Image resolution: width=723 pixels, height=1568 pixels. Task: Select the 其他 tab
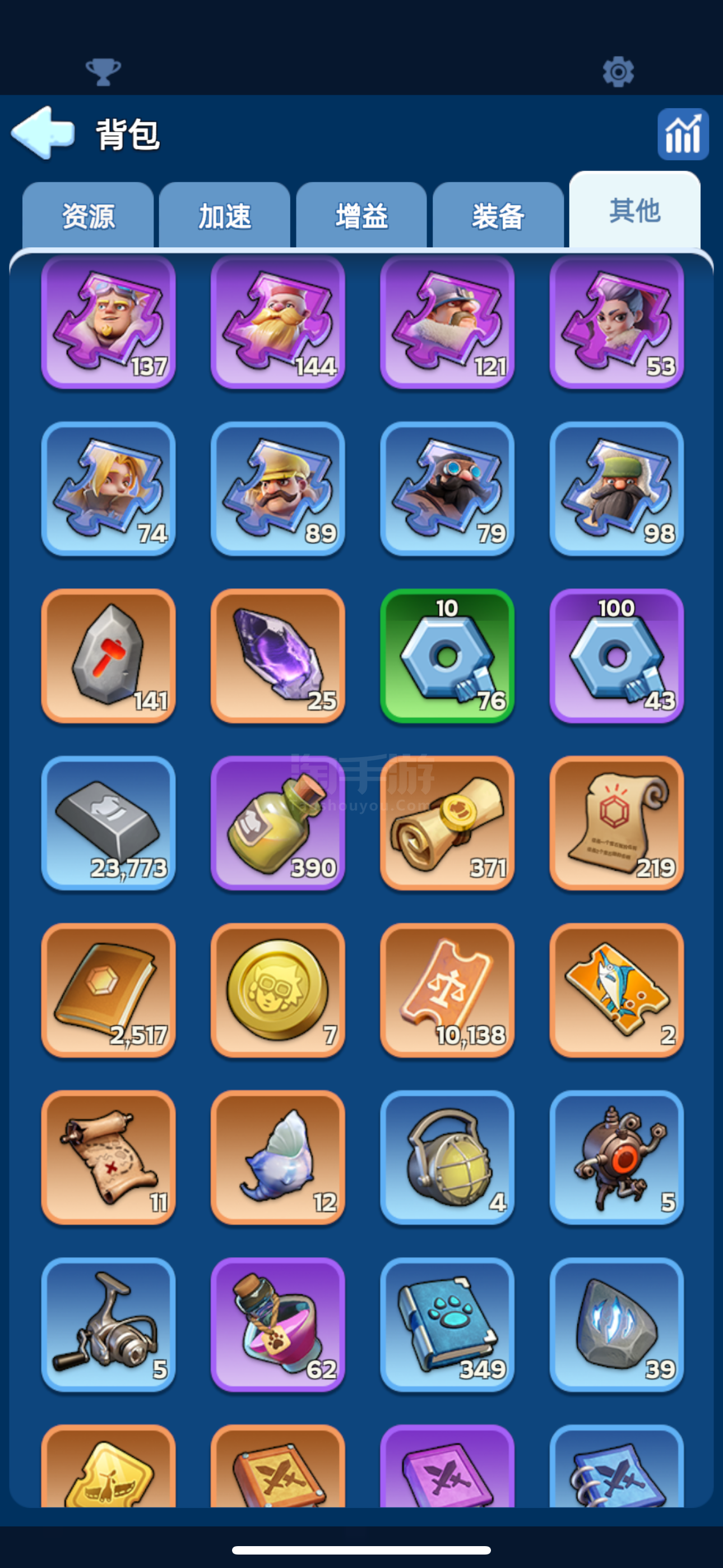(x=634, y=211)
